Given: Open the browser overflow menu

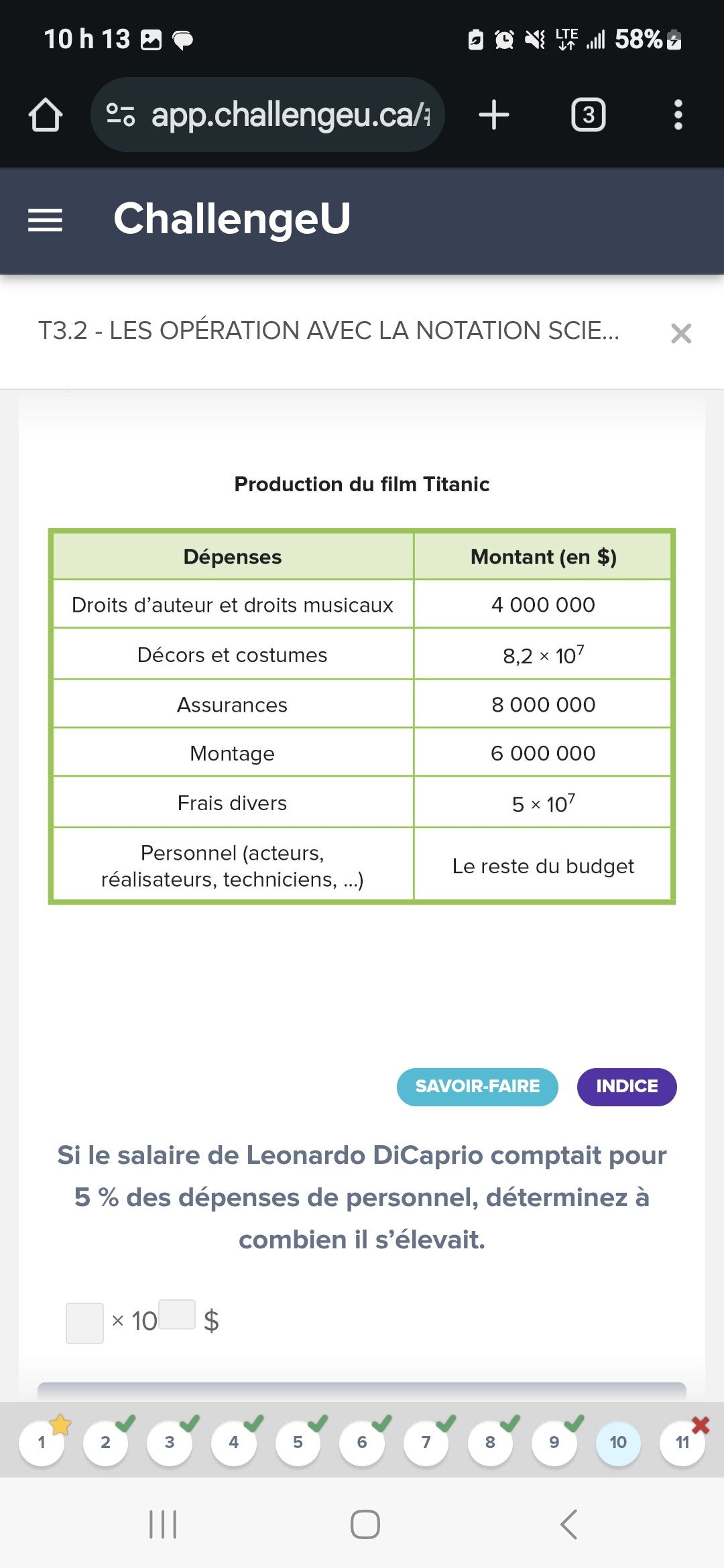Looking at the screenshot, I should (678, 115).
